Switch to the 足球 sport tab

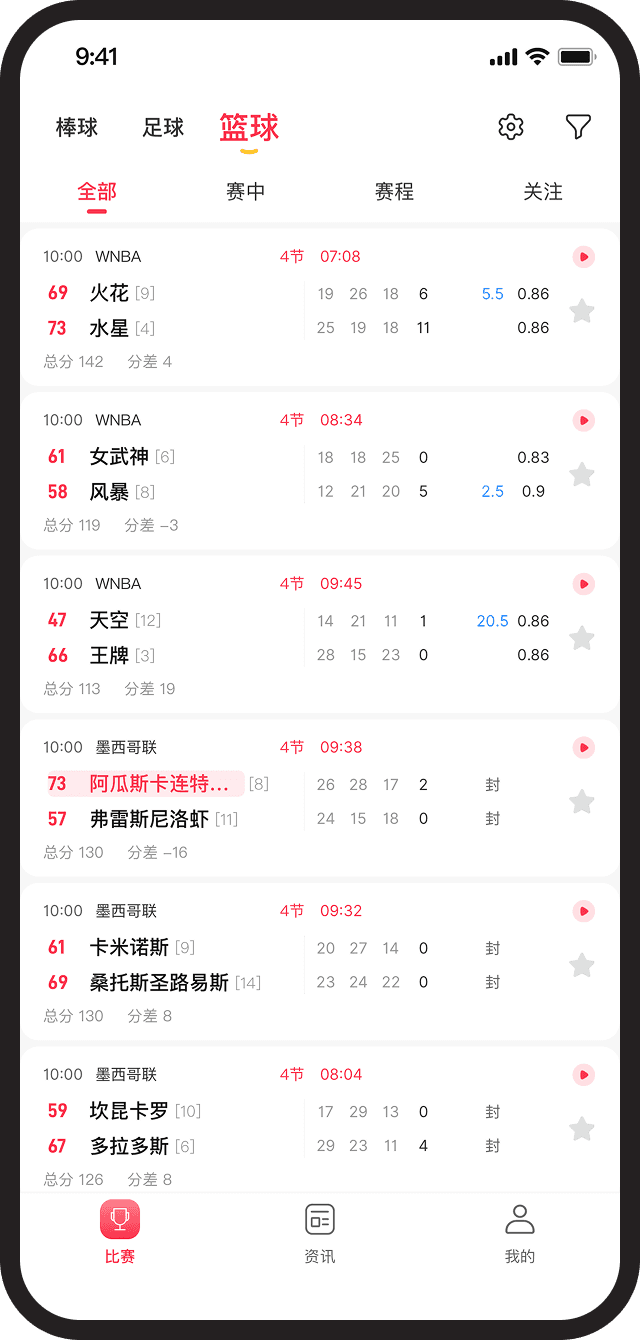click(164, 128)
